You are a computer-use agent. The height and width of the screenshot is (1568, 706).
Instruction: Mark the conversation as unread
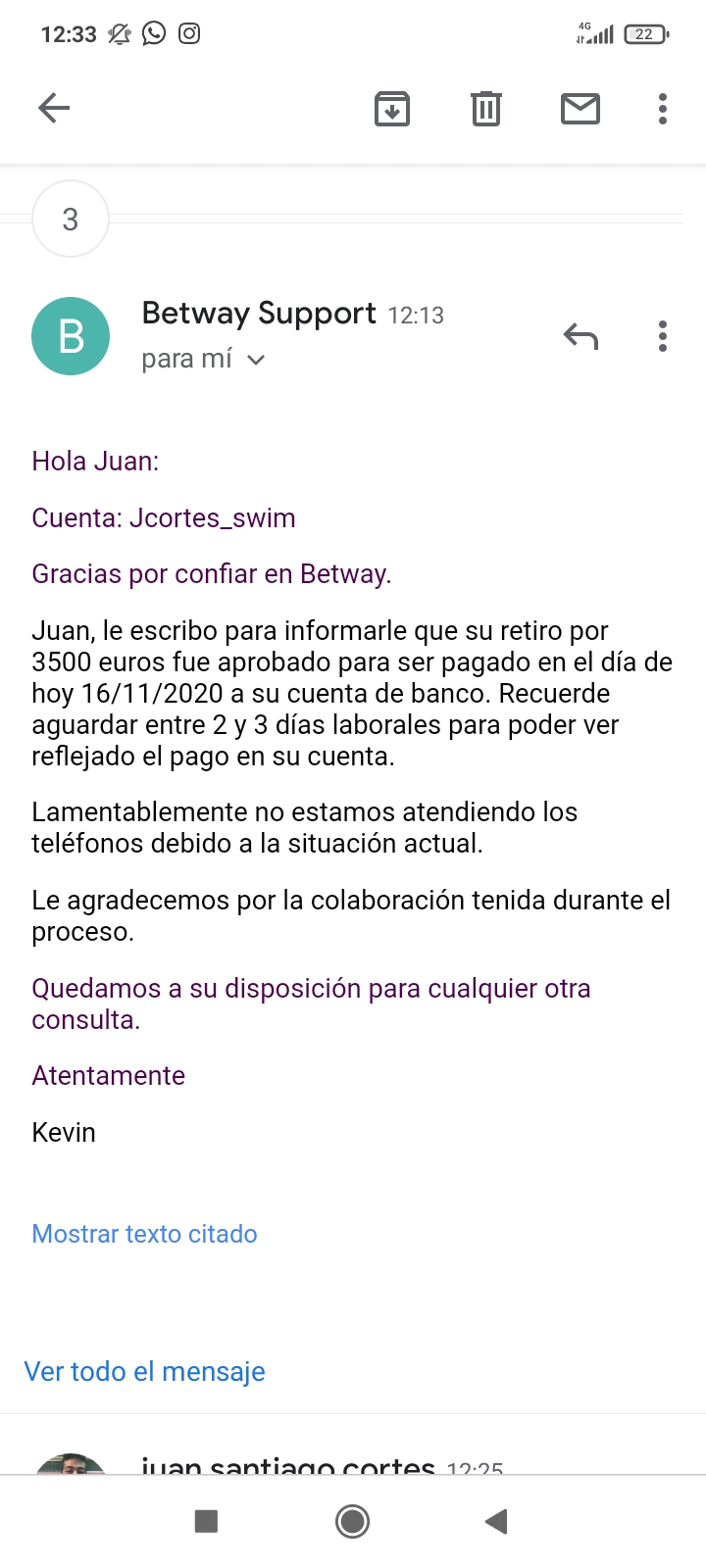pos(580,108)
